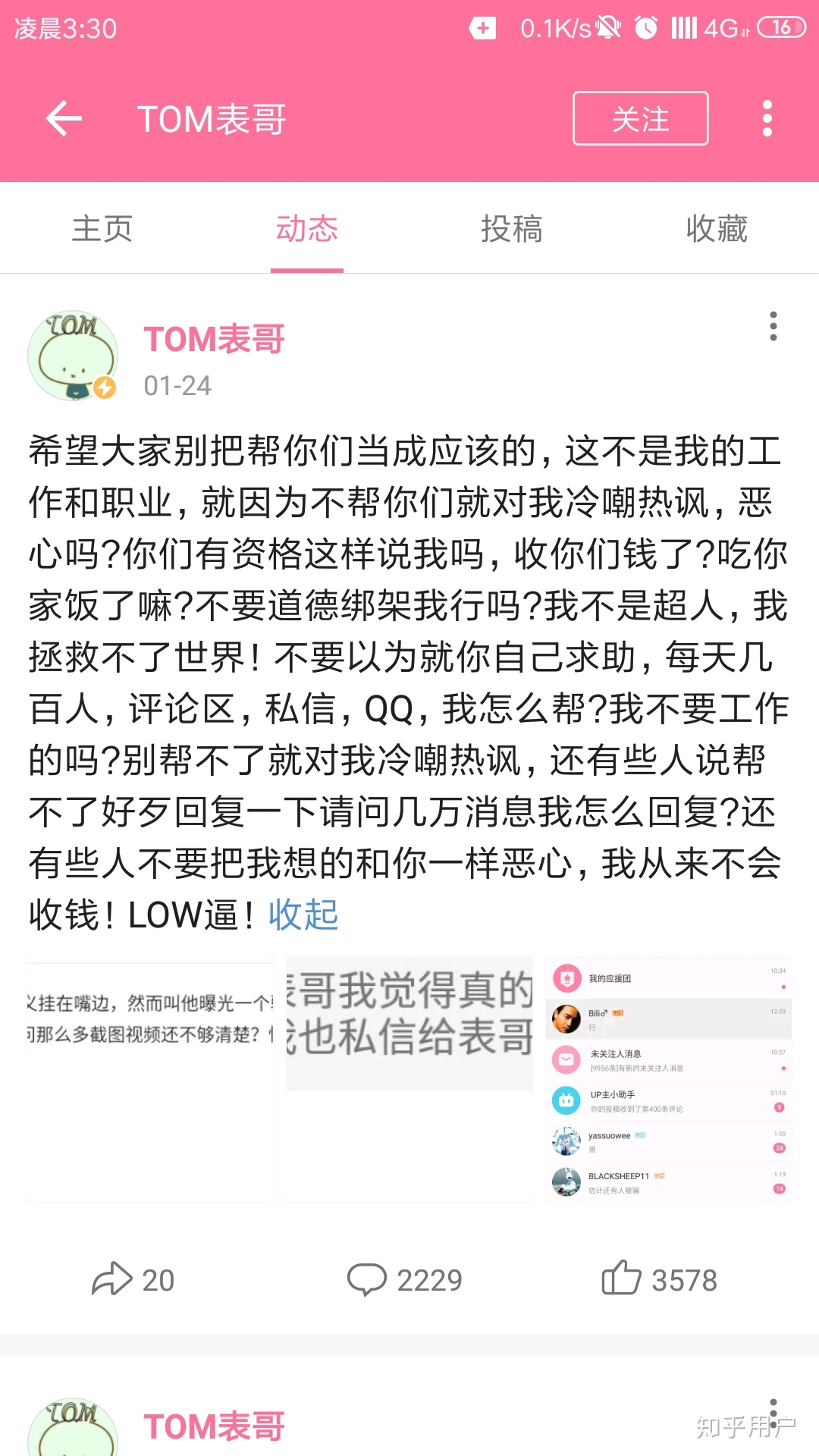Image resolution: width=819 pixels, height=1456 pixels.
Task: Select the 动态 tab
Action: click(x=307, y=228)
